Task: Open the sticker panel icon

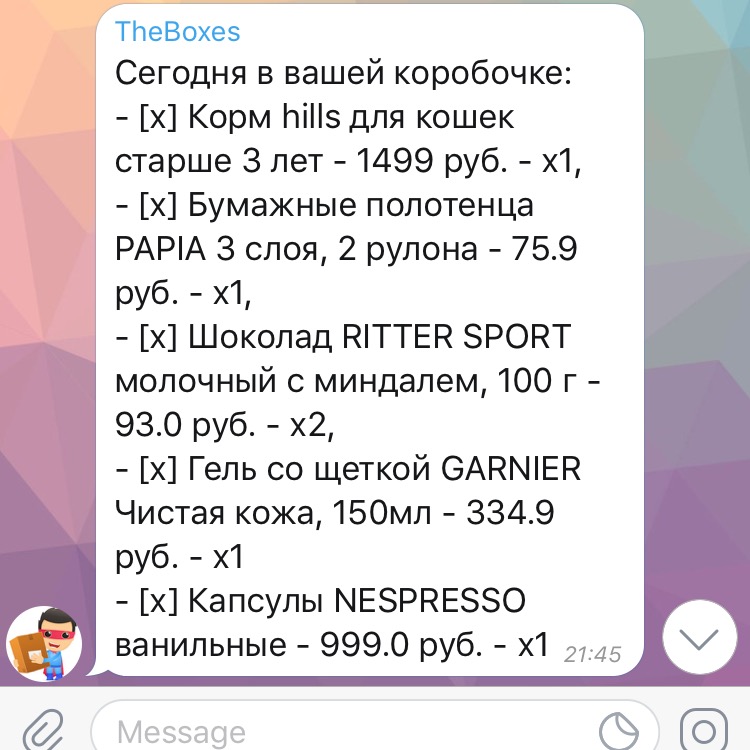Action: click(x=621, y=731)
